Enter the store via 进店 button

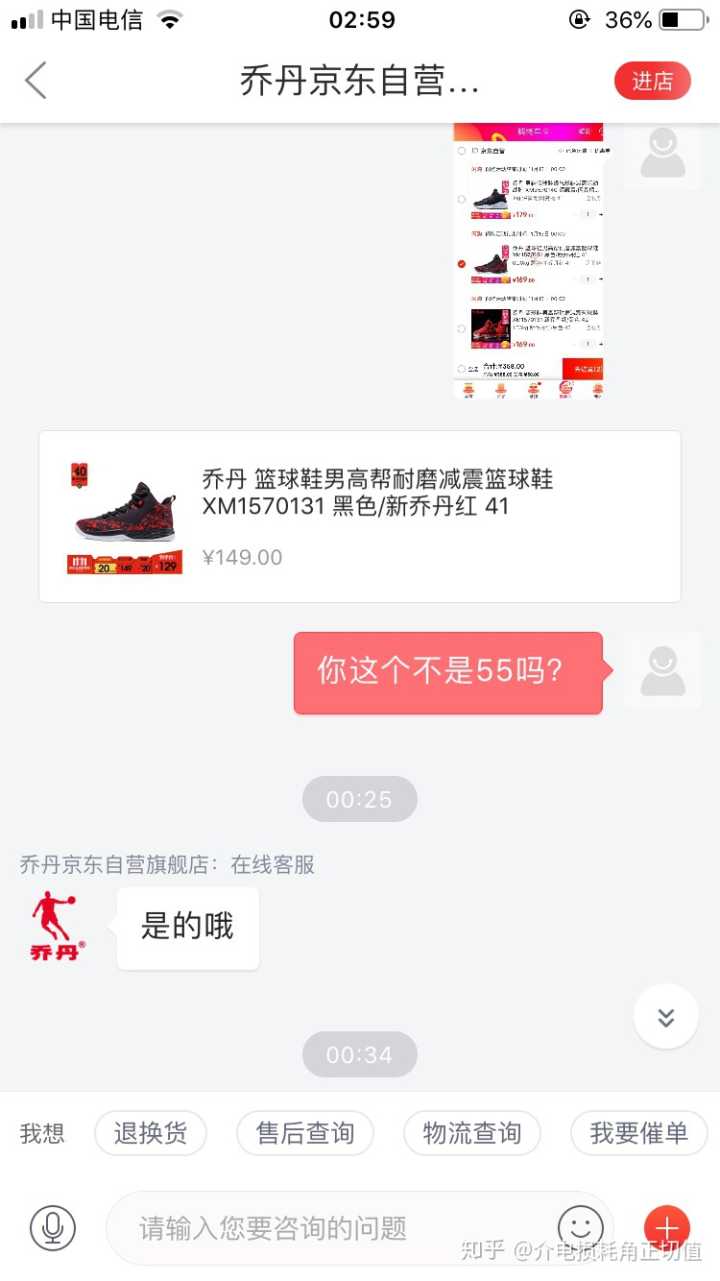652,81
